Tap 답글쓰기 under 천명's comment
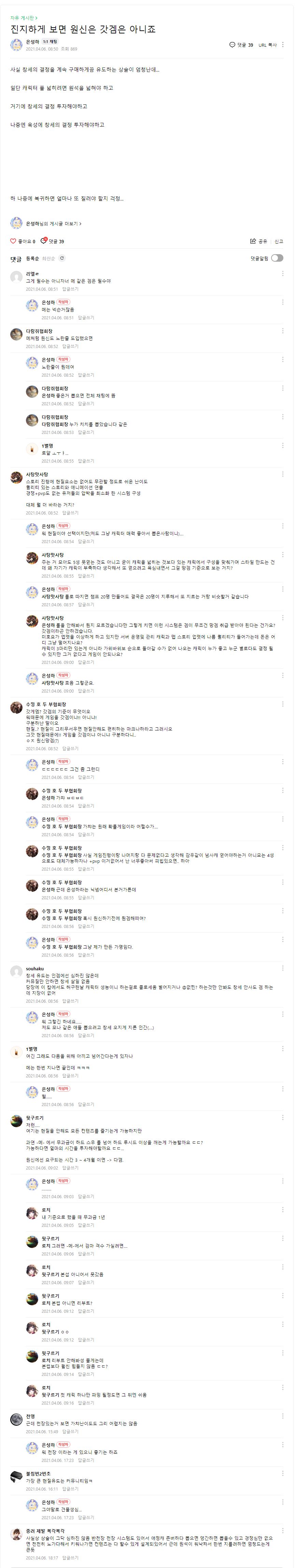 coord(70,1431)
